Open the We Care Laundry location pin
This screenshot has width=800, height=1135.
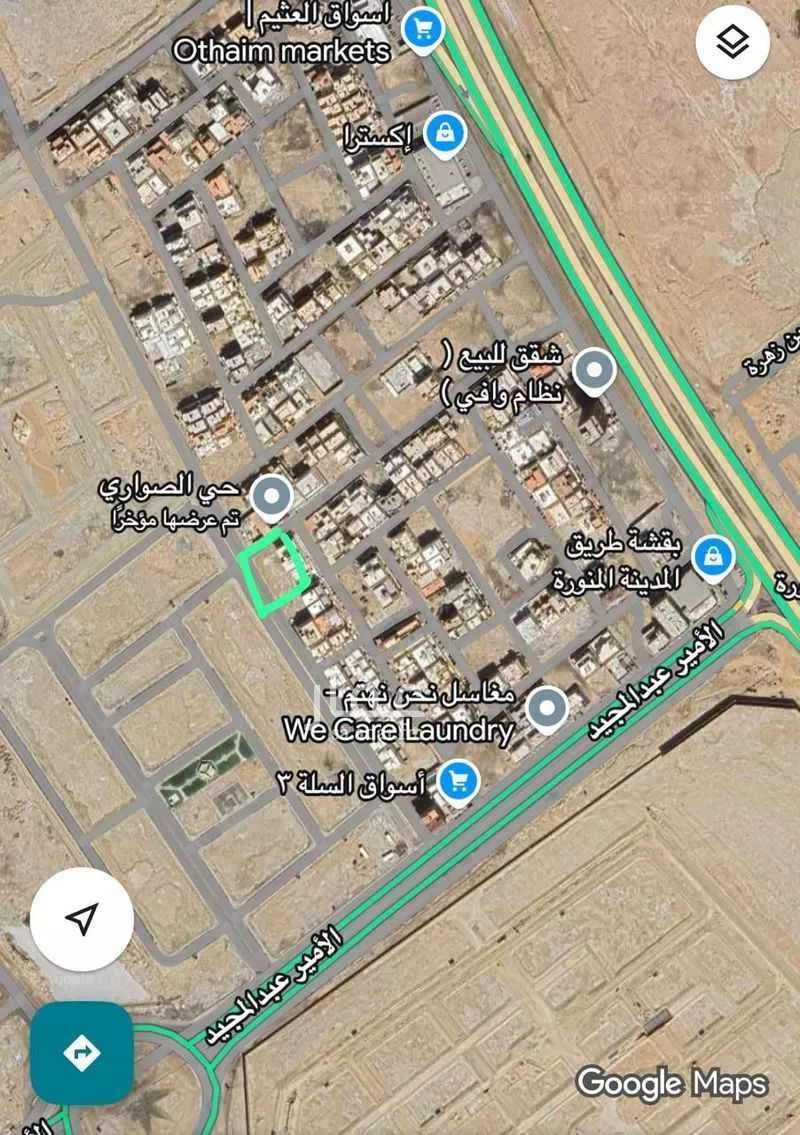point(545,706)
